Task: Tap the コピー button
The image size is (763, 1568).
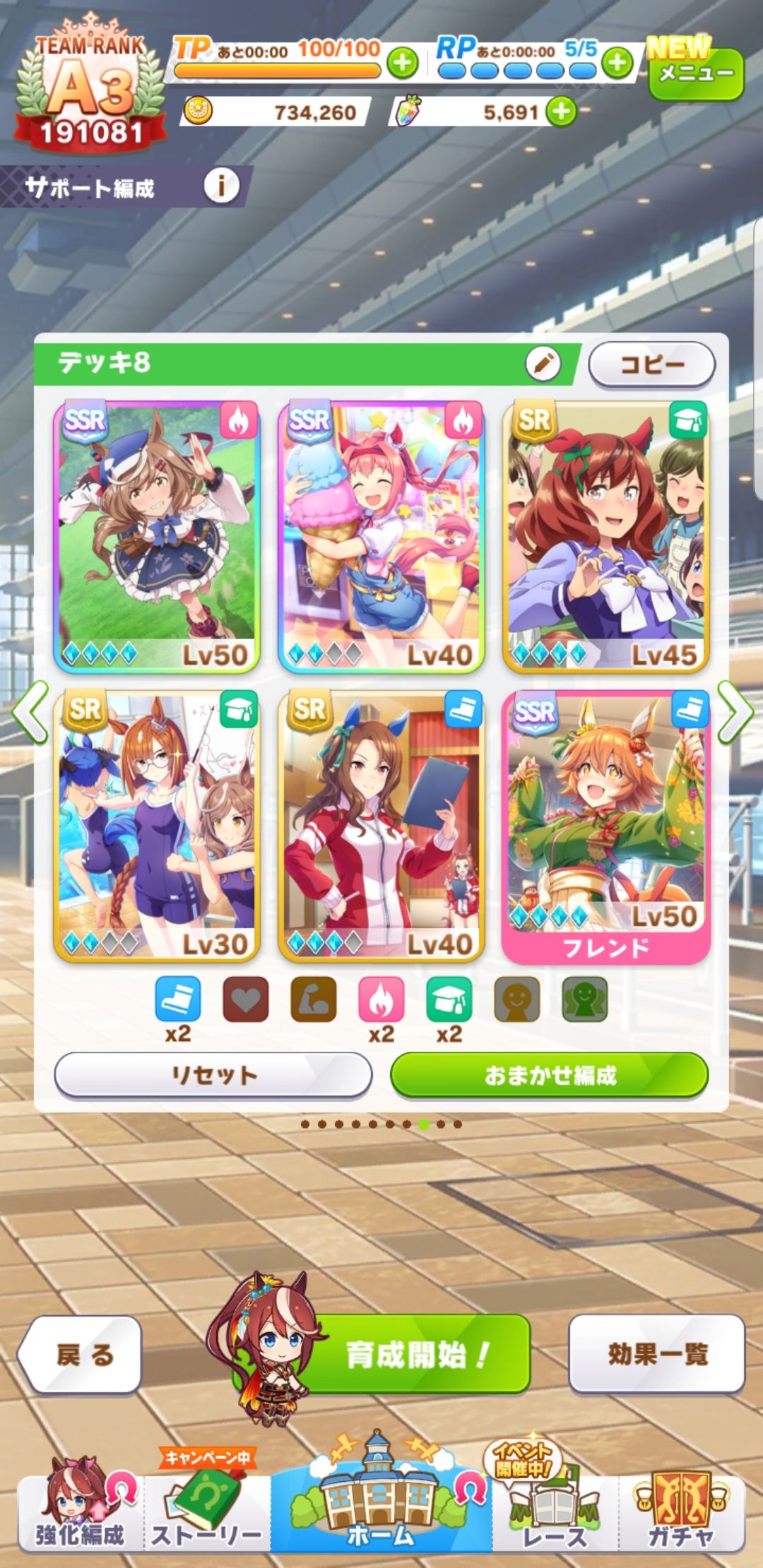Action: point(651,364)
